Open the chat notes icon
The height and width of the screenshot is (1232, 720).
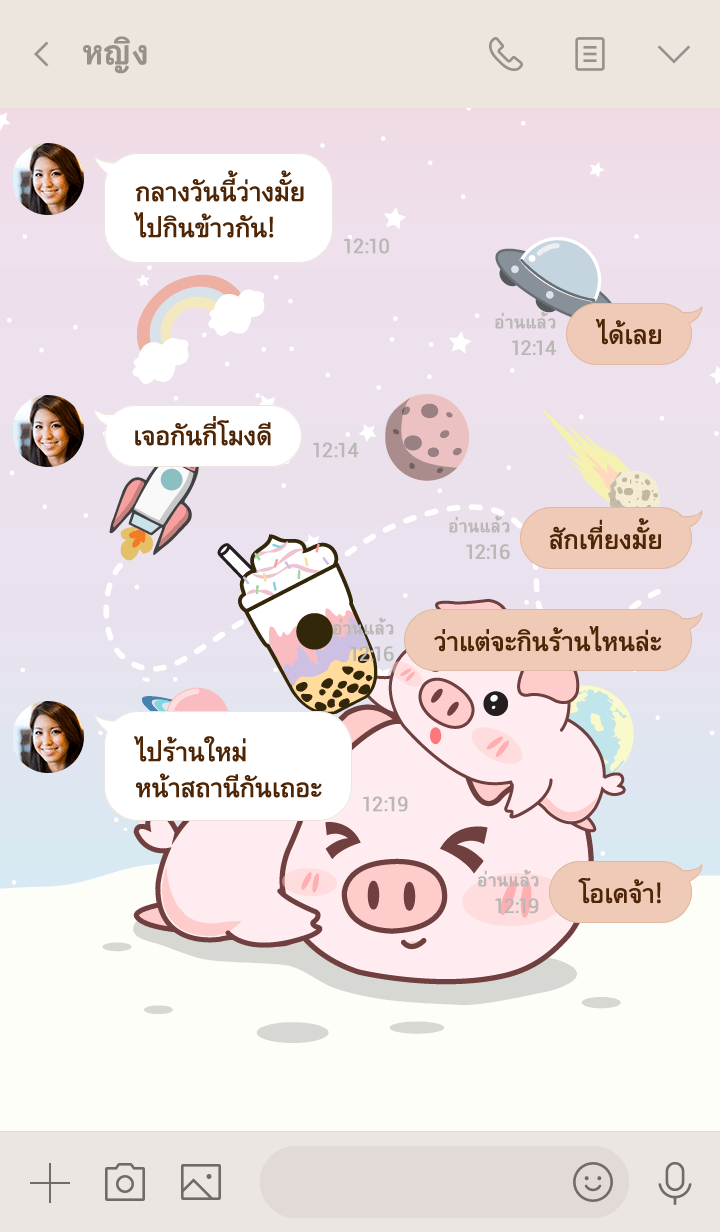[x=590, y=54]
